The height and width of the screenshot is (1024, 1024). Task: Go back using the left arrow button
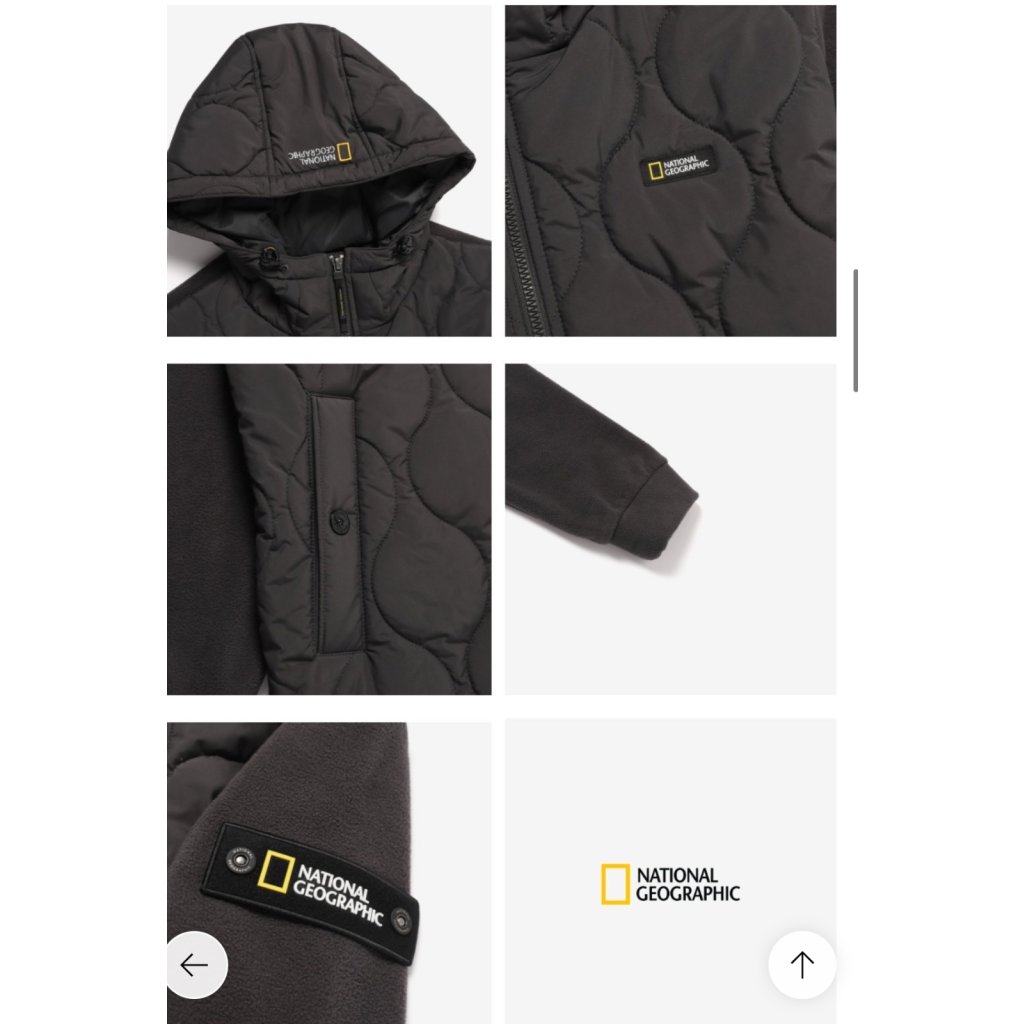point(195,965)
